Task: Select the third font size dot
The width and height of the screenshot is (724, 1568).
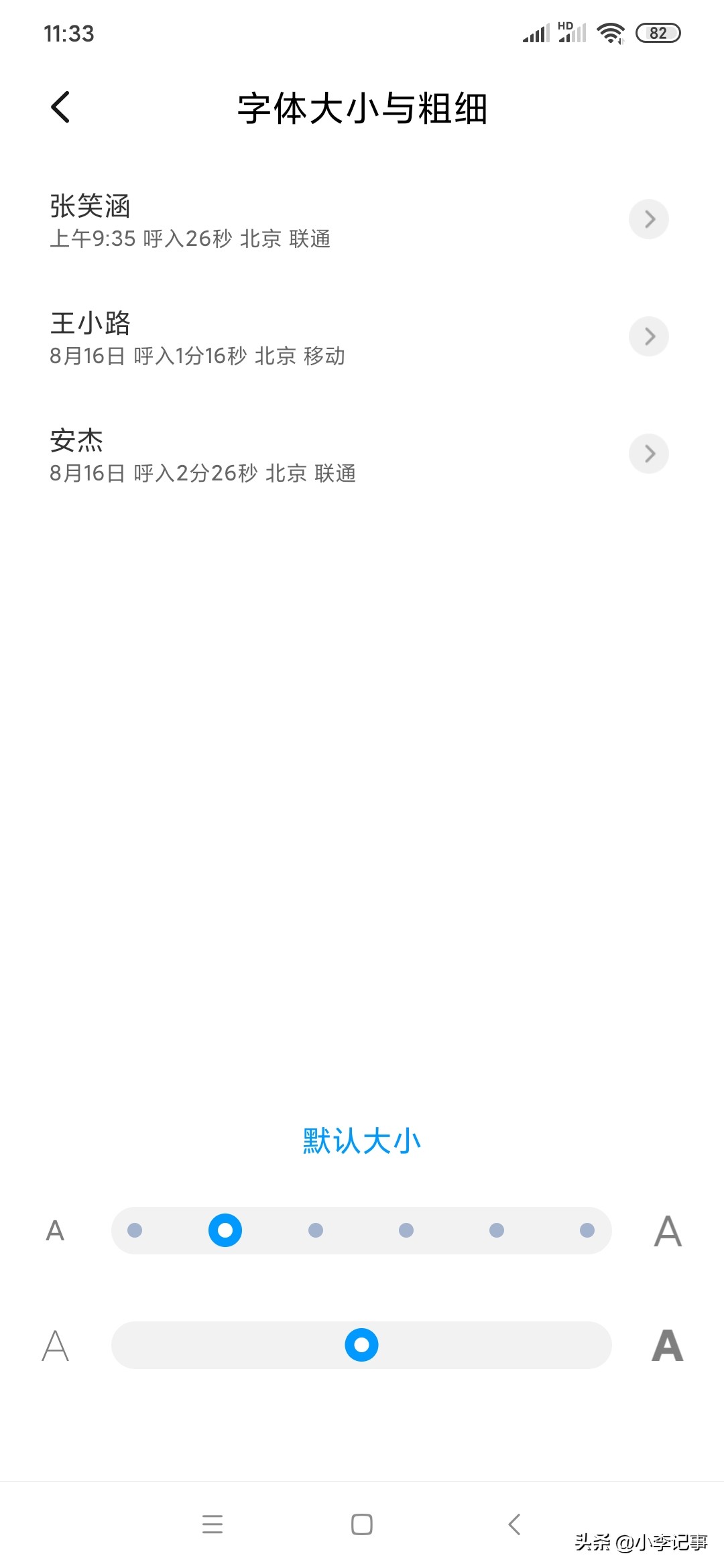Action: 316,1230
